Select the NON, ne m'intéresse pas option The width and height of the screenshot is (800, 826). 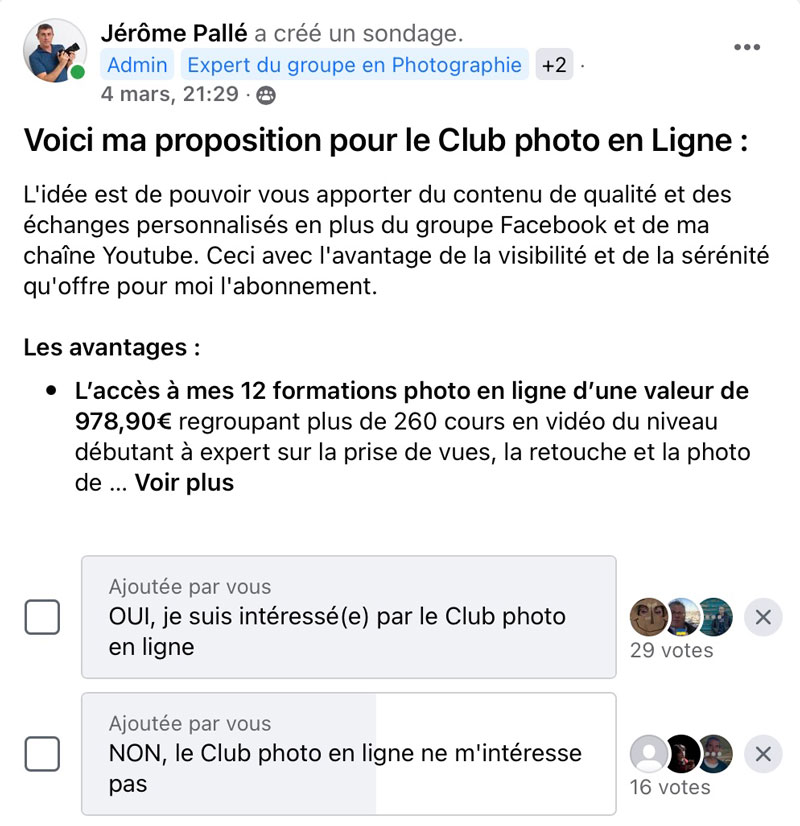[348, 754]
